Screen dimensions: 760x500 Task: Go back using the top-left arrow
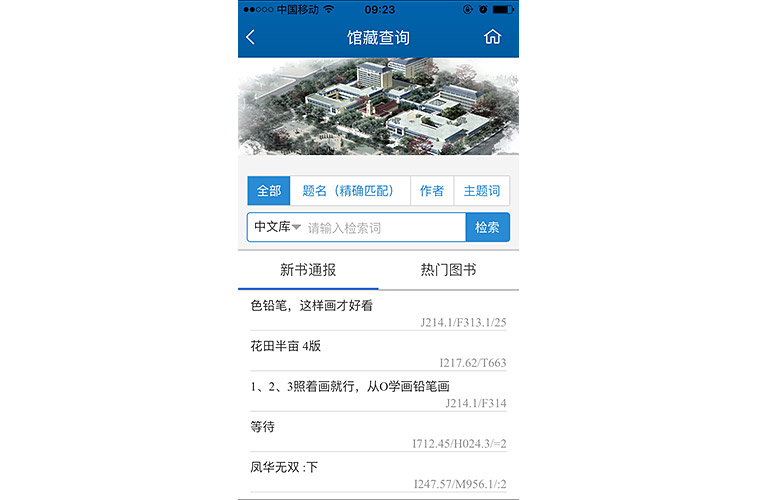[251, 38]
